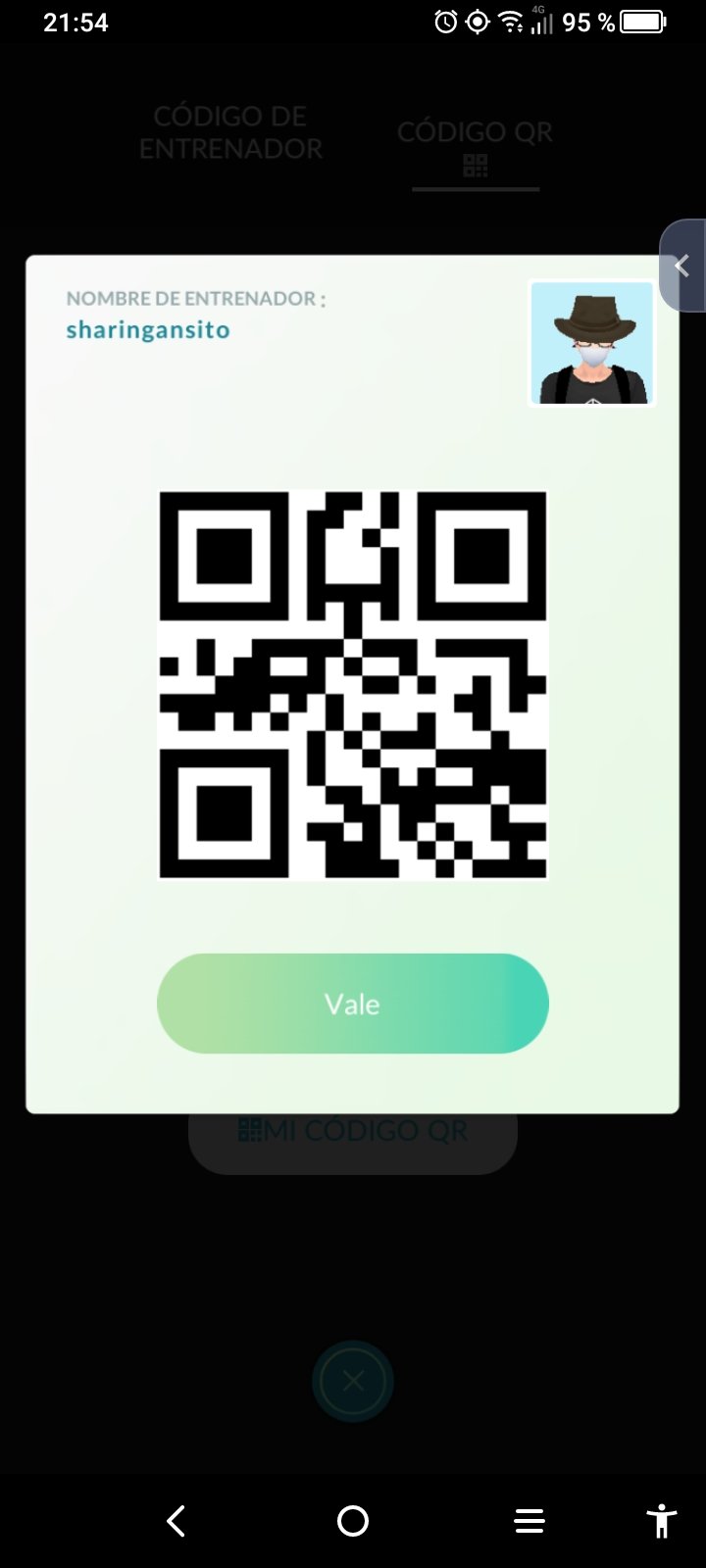Expand the side panel arrow handle
Screen dimensions: 706x1568
(x=683, y=266)
